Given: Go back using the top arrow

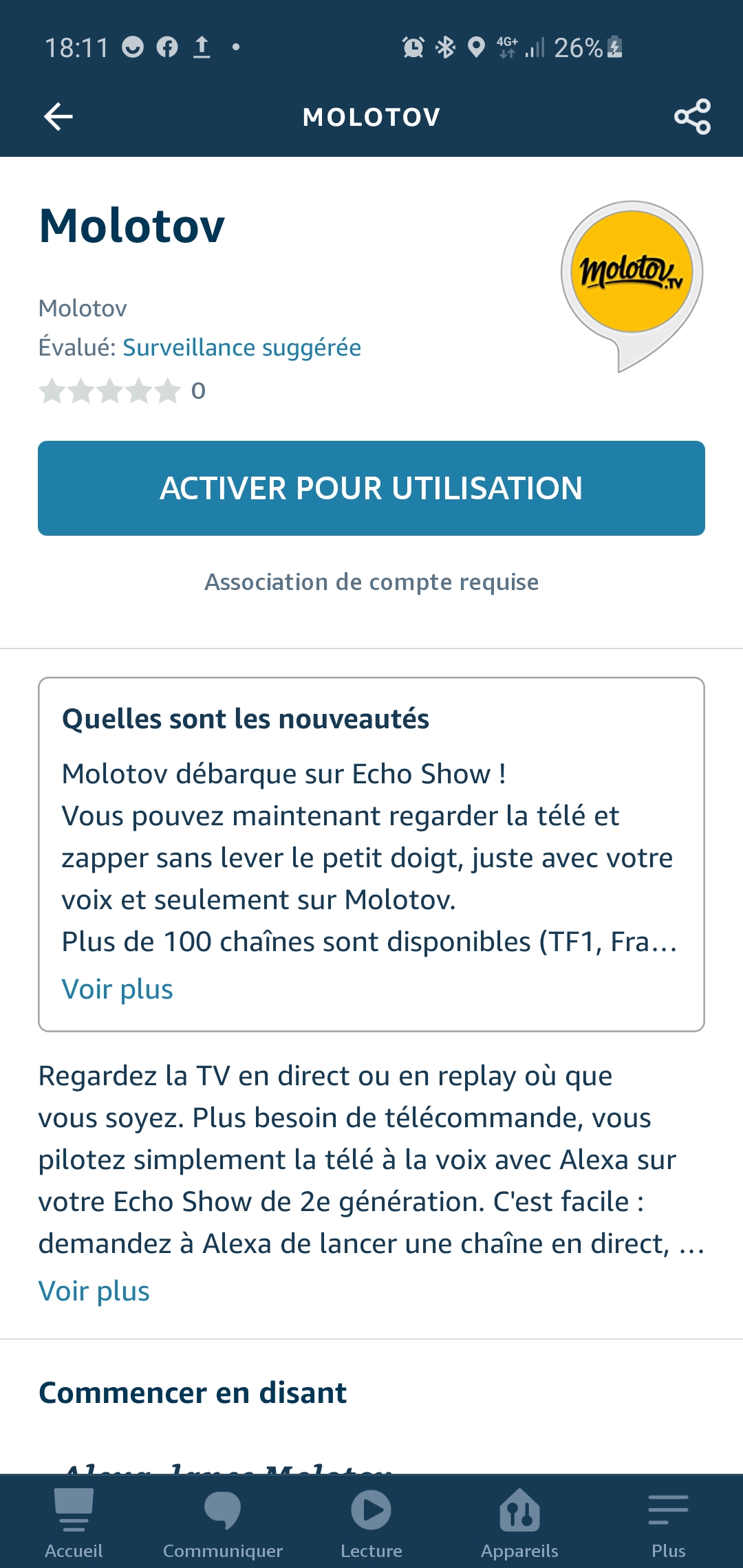Looking at the screenshot, I should tap(58, 117).
